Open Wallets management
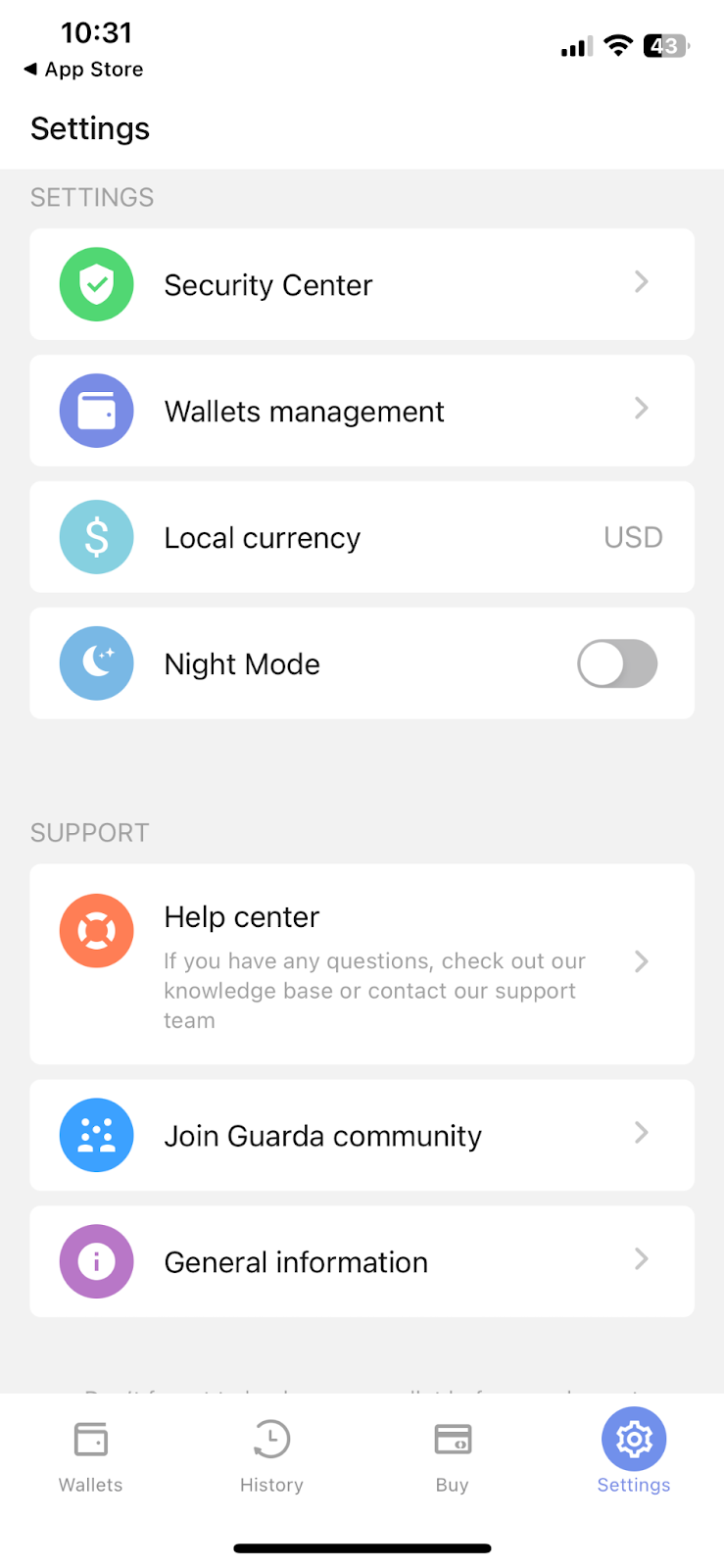Viewport: 724px width, 1568px height. pos(362,411)
